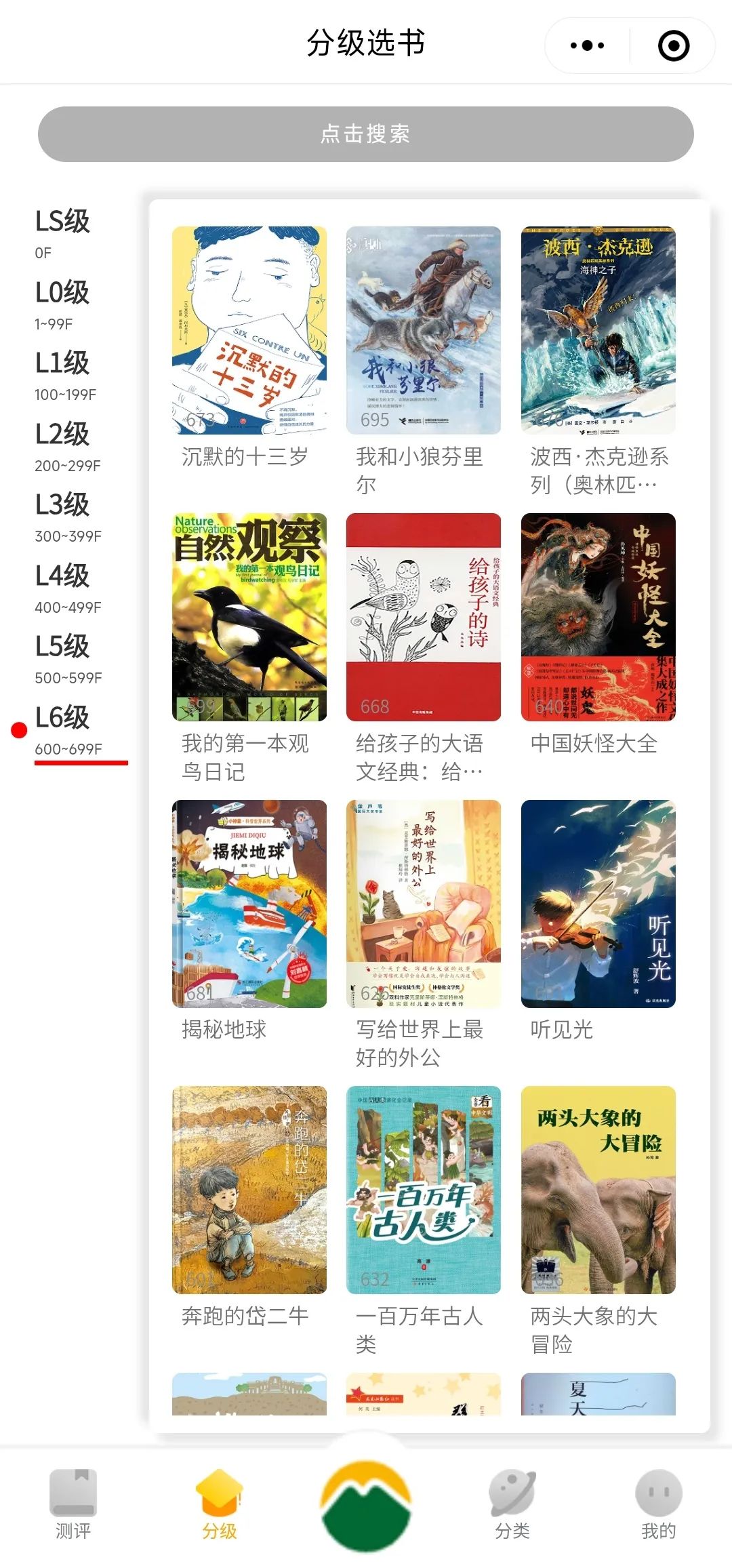Image resolution: width=732 pixels, height=1568 pixels.
Task: Open the mini program more options menu
Action: (587, 46)
